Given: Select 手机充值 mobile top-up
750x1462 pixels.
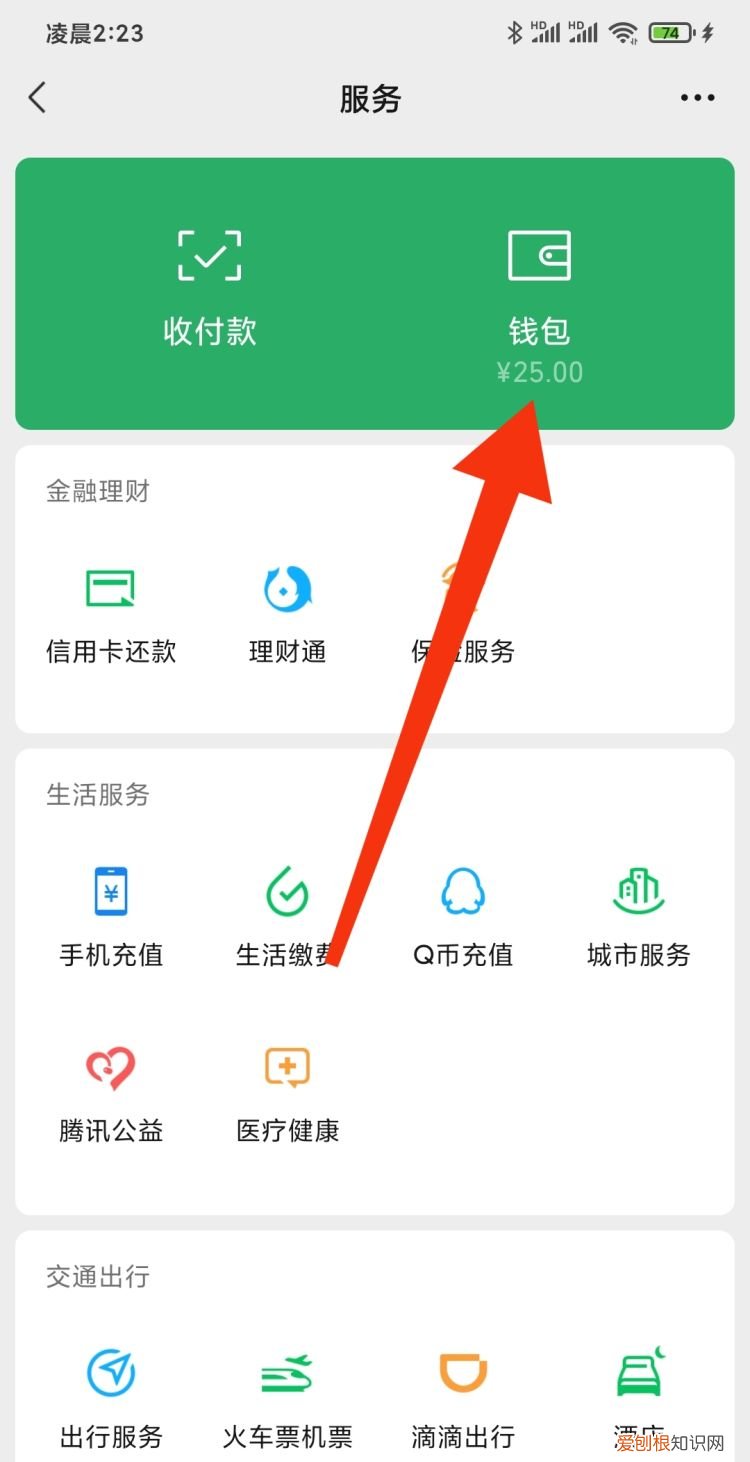Looking at the screenshot, I should pyautogui.click(x=111, y=915).
